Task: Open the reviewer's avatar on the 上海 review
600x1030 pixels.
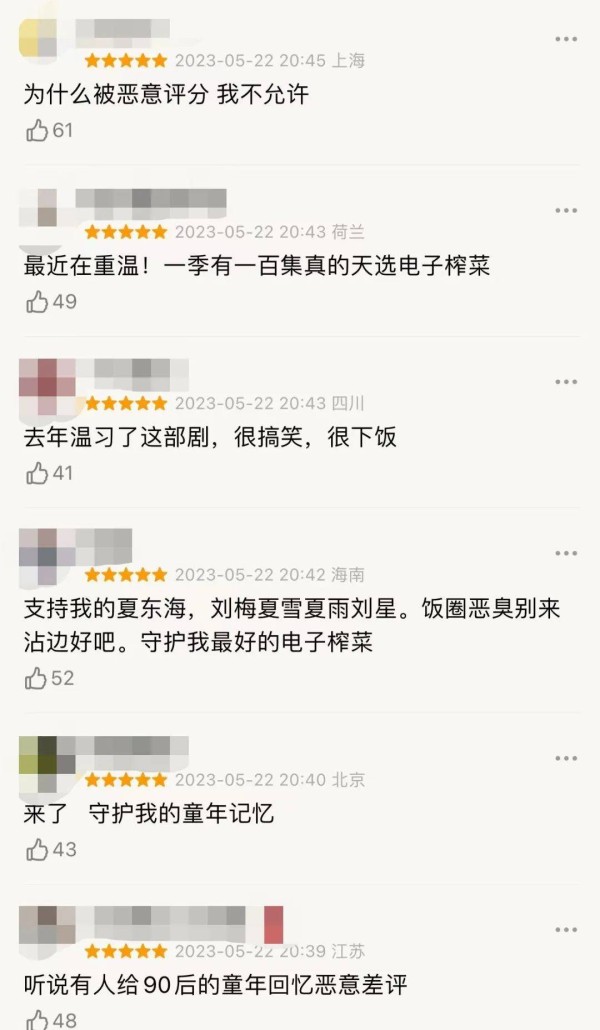Action: (x=37, y=38)
